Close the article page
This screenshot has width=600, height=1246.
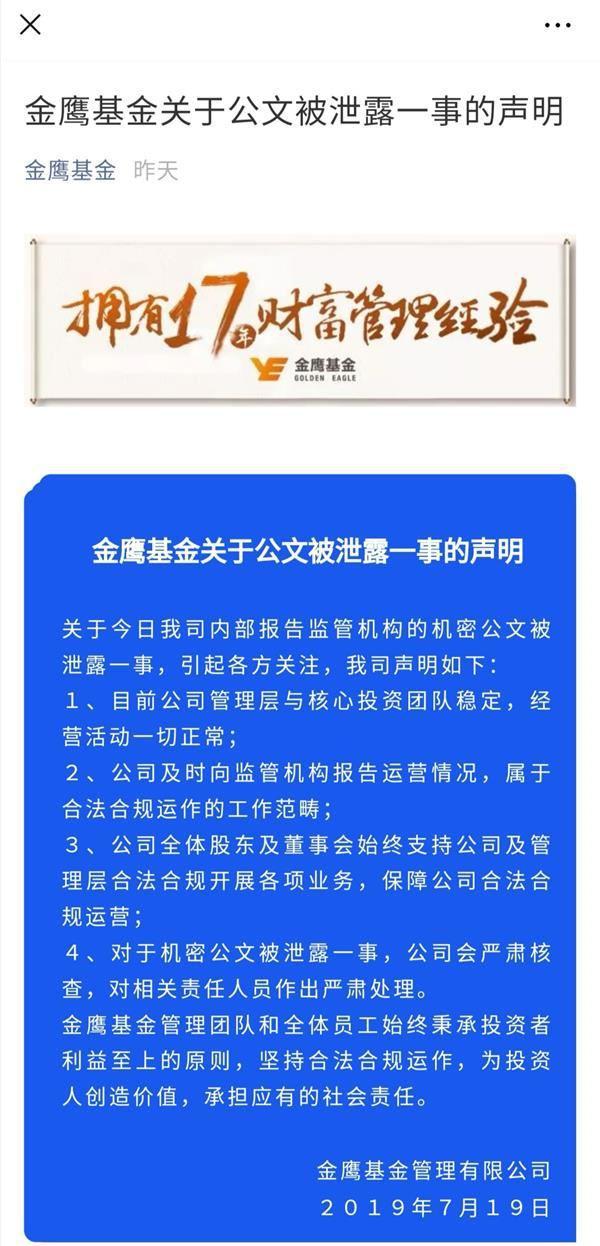(x=30, y=24)
